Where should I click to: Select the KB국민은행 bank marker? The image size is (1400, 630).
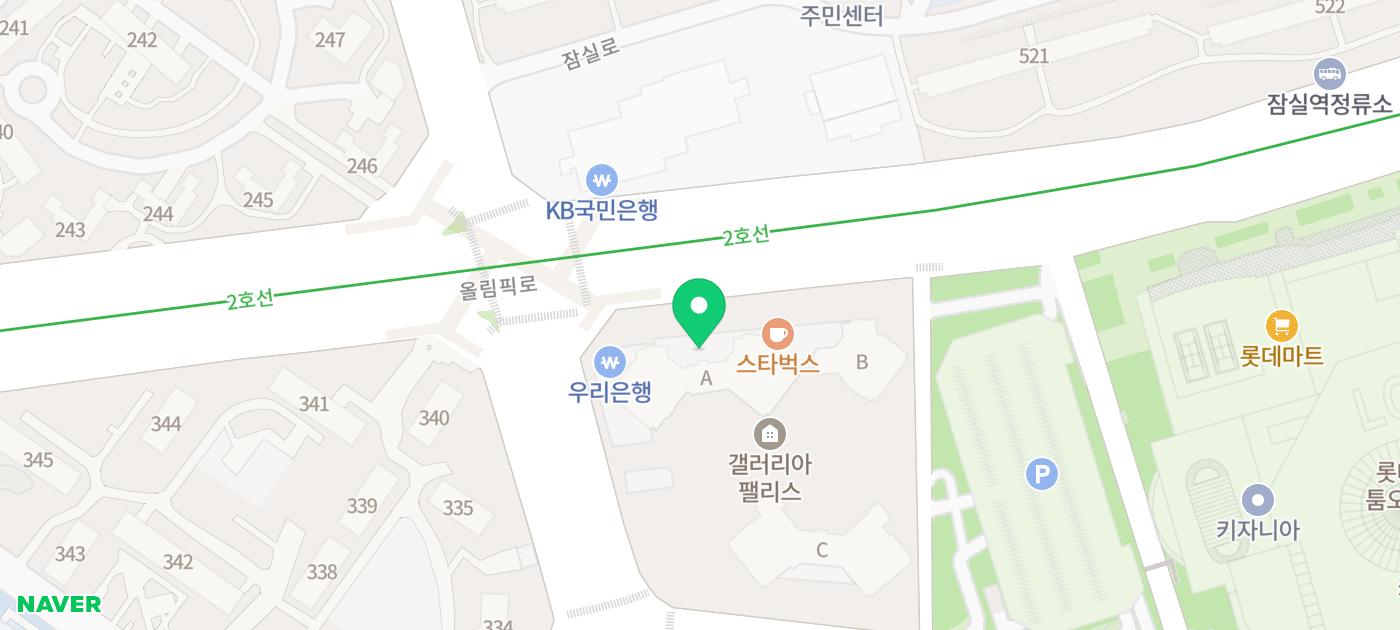click(x=602, y=180)
